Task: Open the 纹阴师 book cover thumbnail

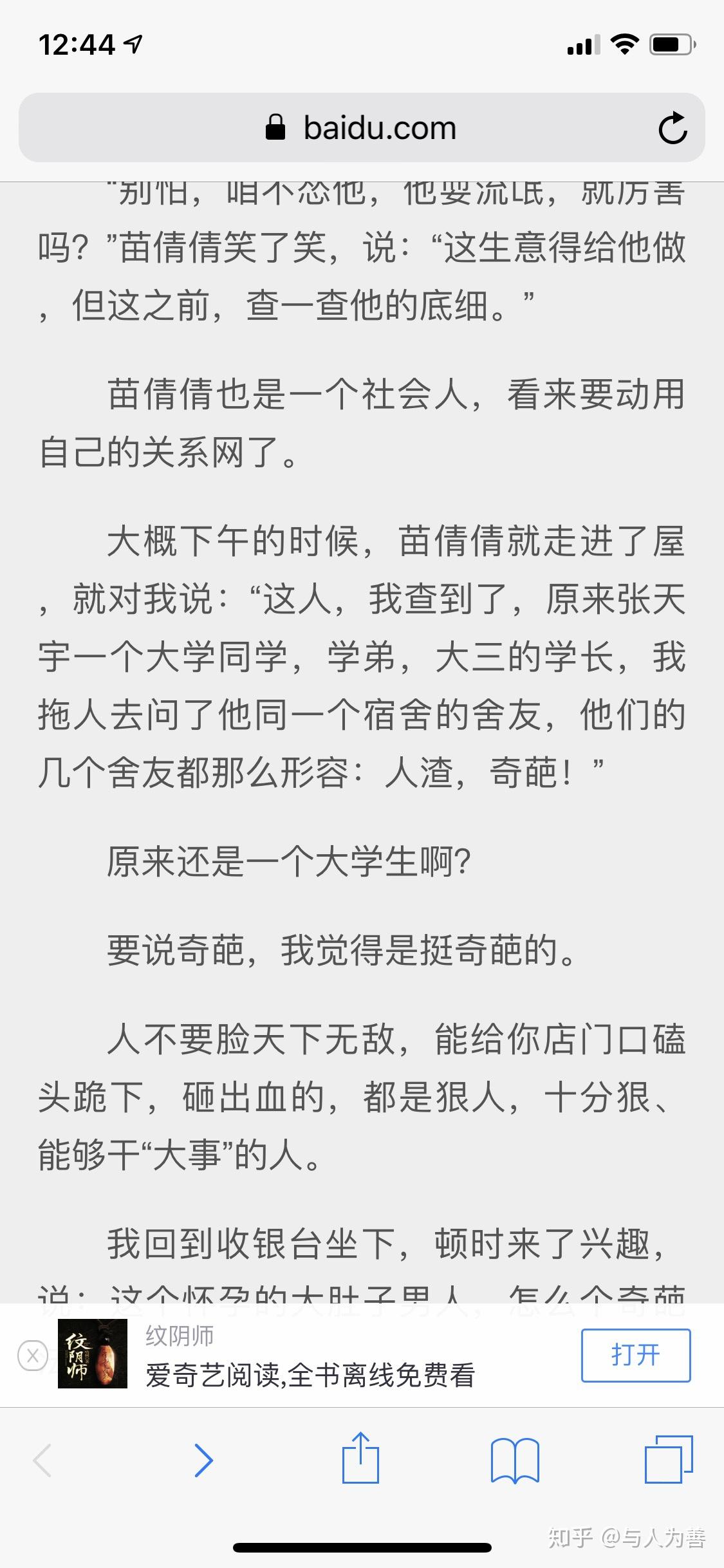Action: coord(93,1354)
